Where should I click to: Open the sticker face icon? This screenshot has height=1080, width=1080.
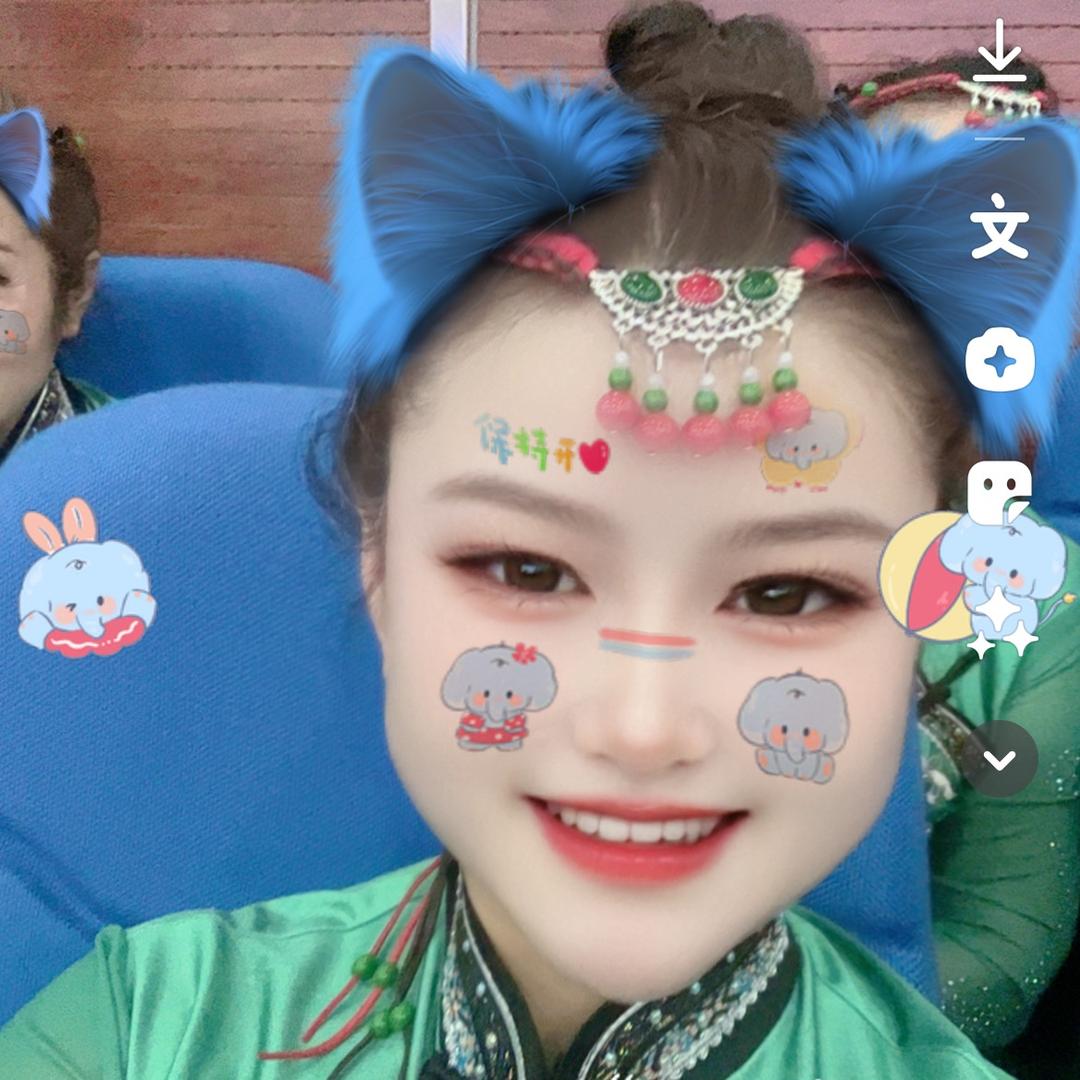click(x=999, y=492)
